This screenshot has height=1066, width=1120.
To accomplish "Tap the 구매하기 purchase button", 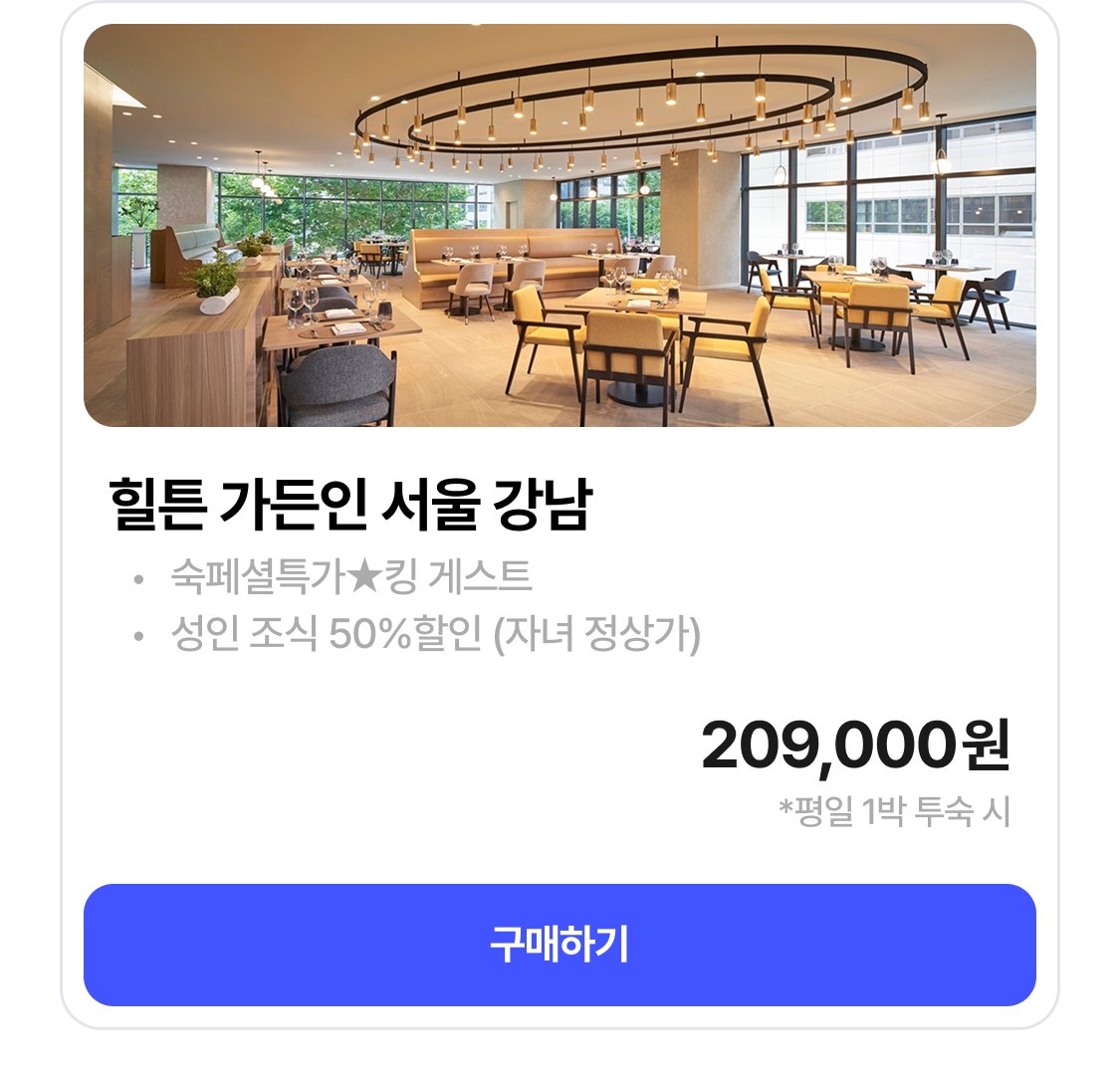I will (560, 945).
